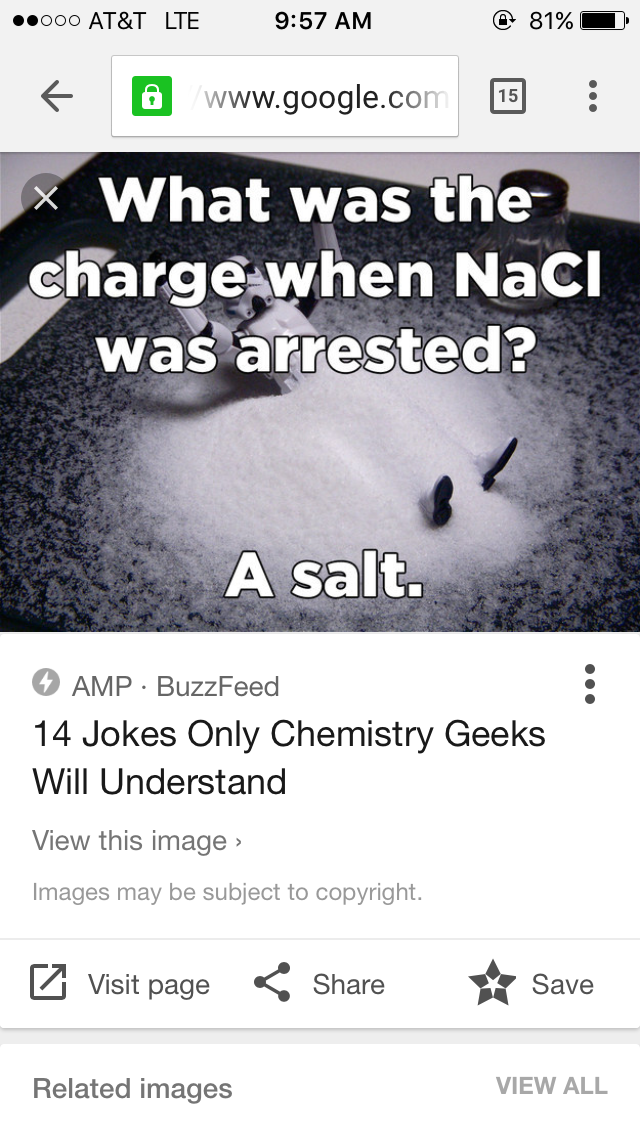
Task: Visit the BuzzFeed page
Action: pyautogui.click(x=121, y=984)
